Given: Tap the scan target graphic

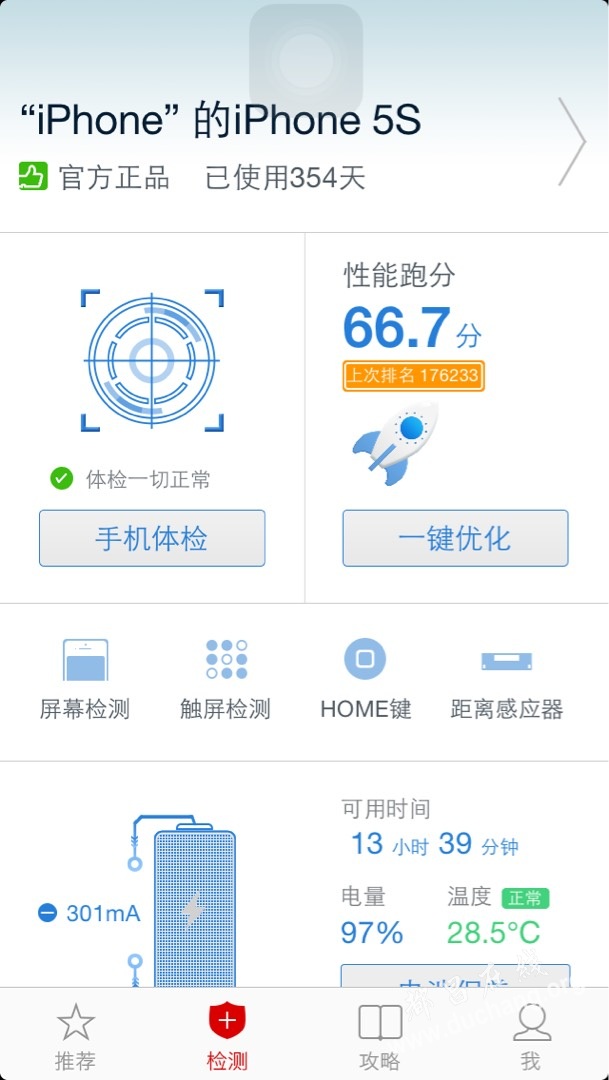Looking at the screenshot, I should click(152, 360).
